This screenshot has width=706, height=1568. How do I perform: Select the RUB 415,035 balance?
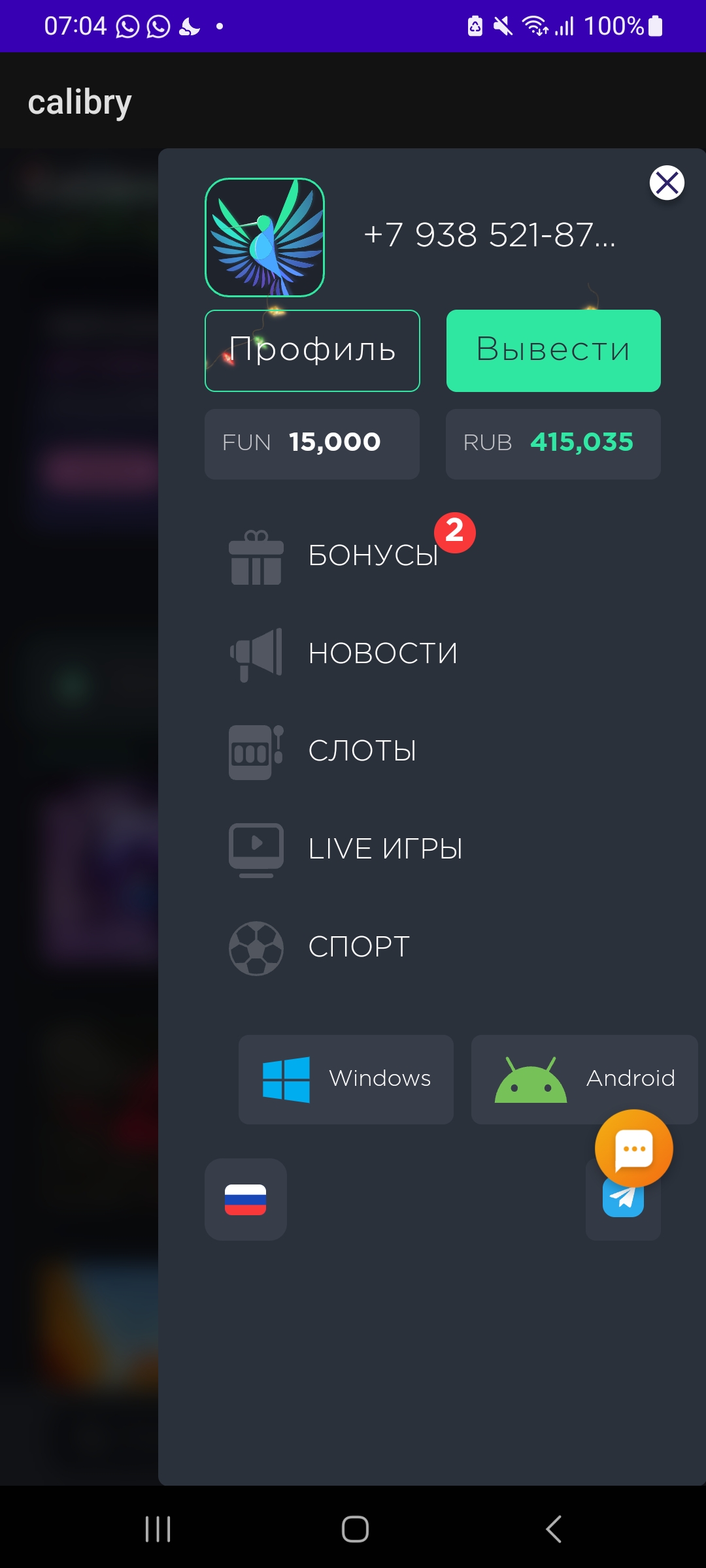pyautogui.click(x=553, y=444)
